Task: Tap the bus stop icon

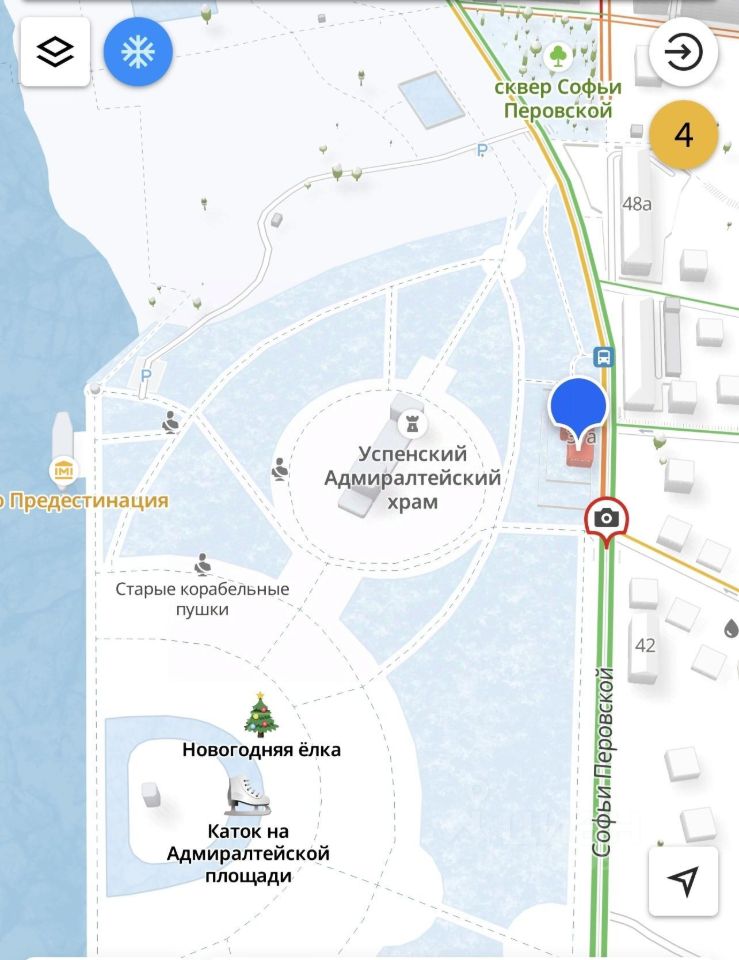Action: point(604,357)
